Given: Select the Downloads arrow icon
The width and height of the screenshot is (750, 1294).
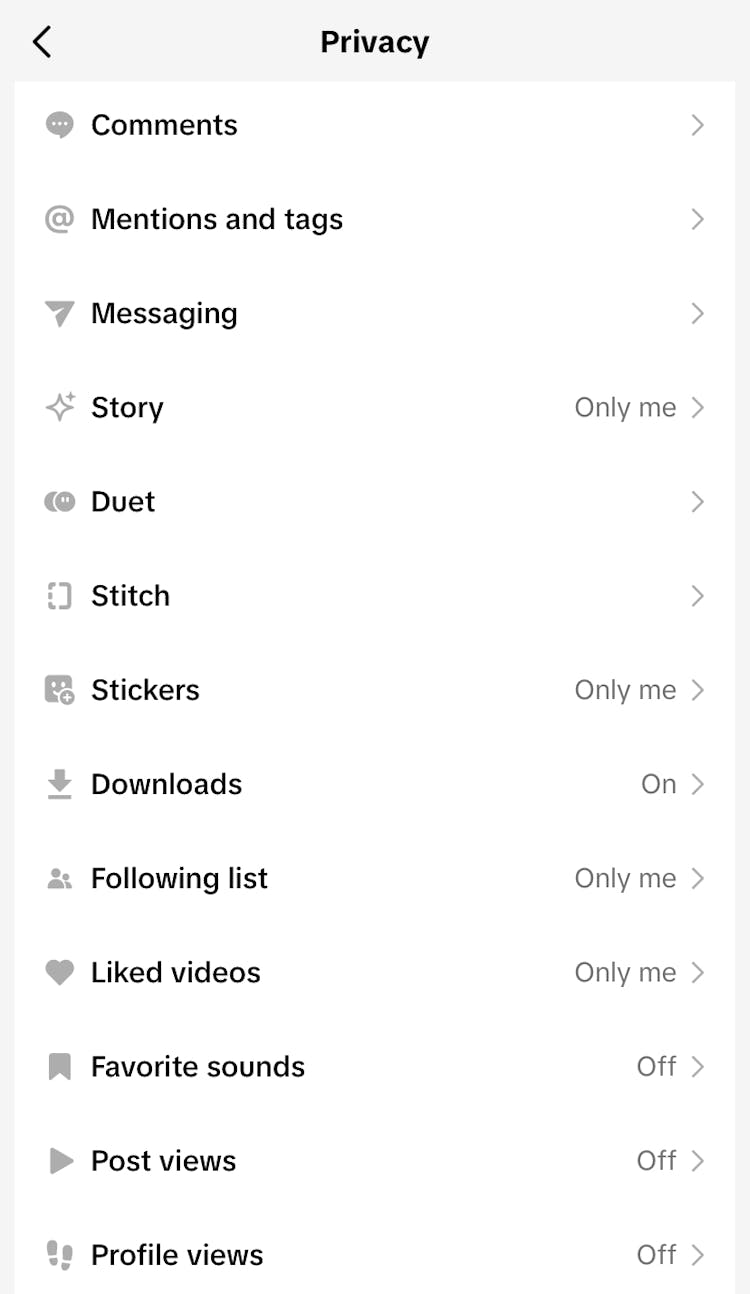Looking at the screenshot, I should [x=59, y=784].
